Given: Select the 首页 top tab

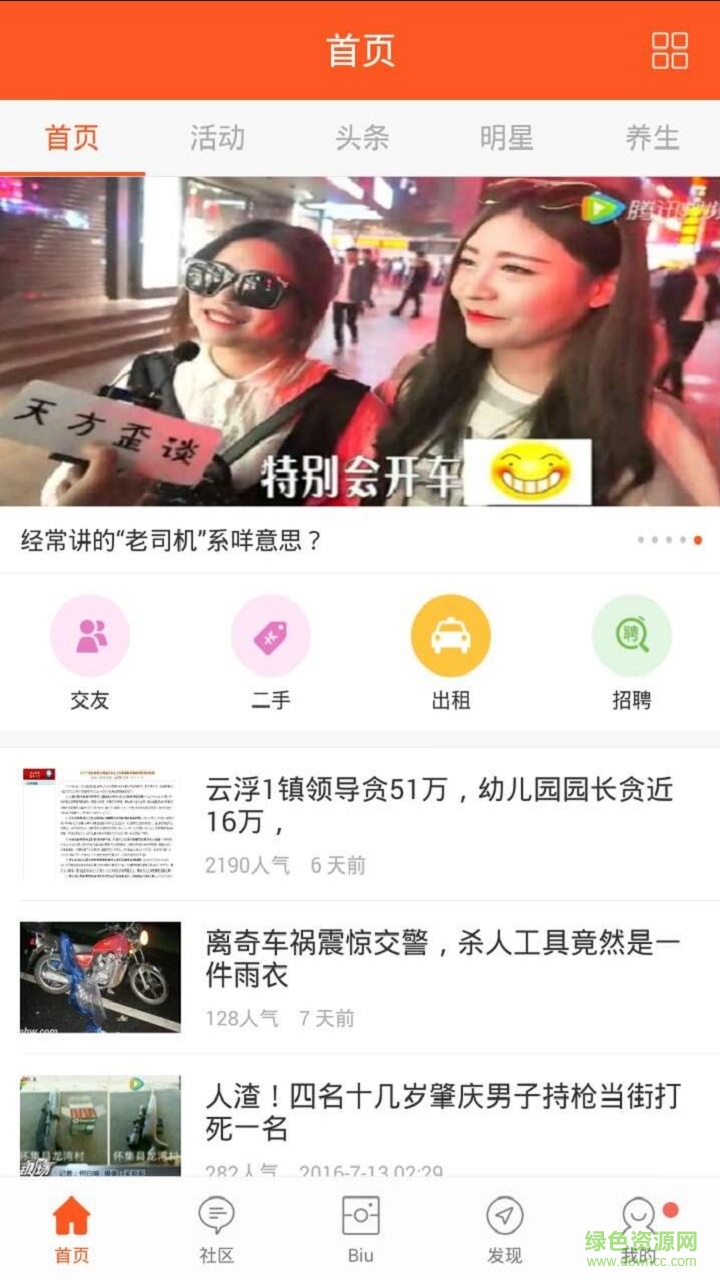Looking at the screenshot, I should click(x=72, y=138).
